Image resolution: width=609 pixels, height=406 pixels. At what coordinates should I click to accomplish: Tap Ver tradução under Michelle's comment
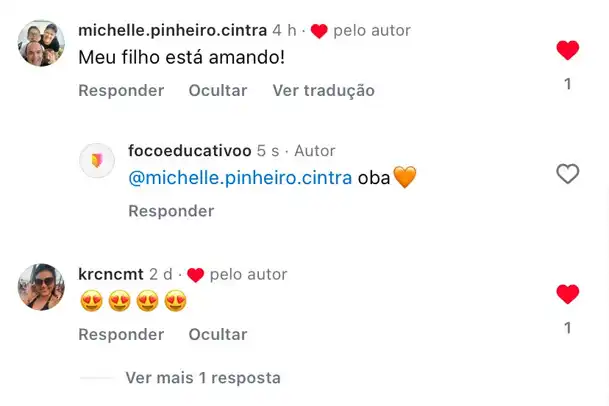tap(323, 90)
